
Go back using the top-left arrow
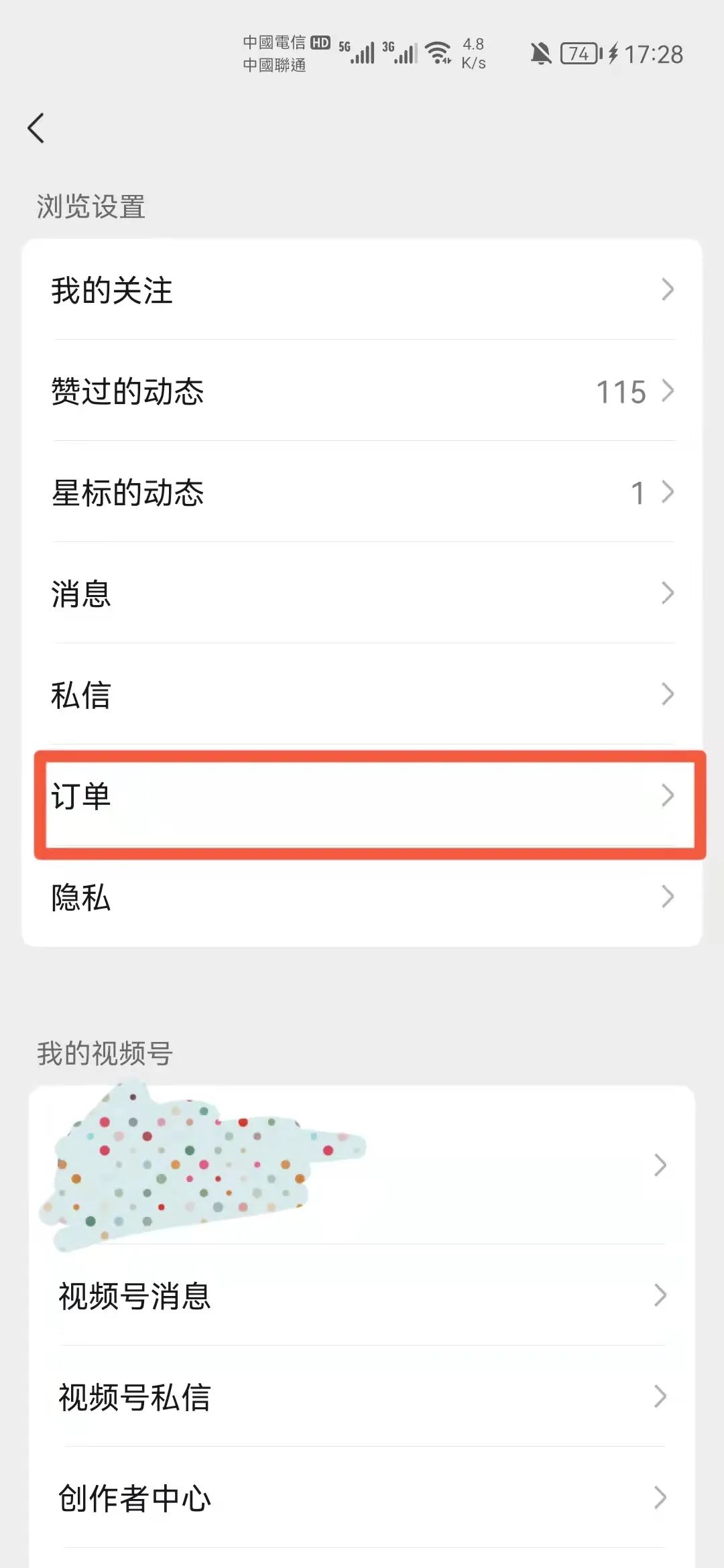36,128
